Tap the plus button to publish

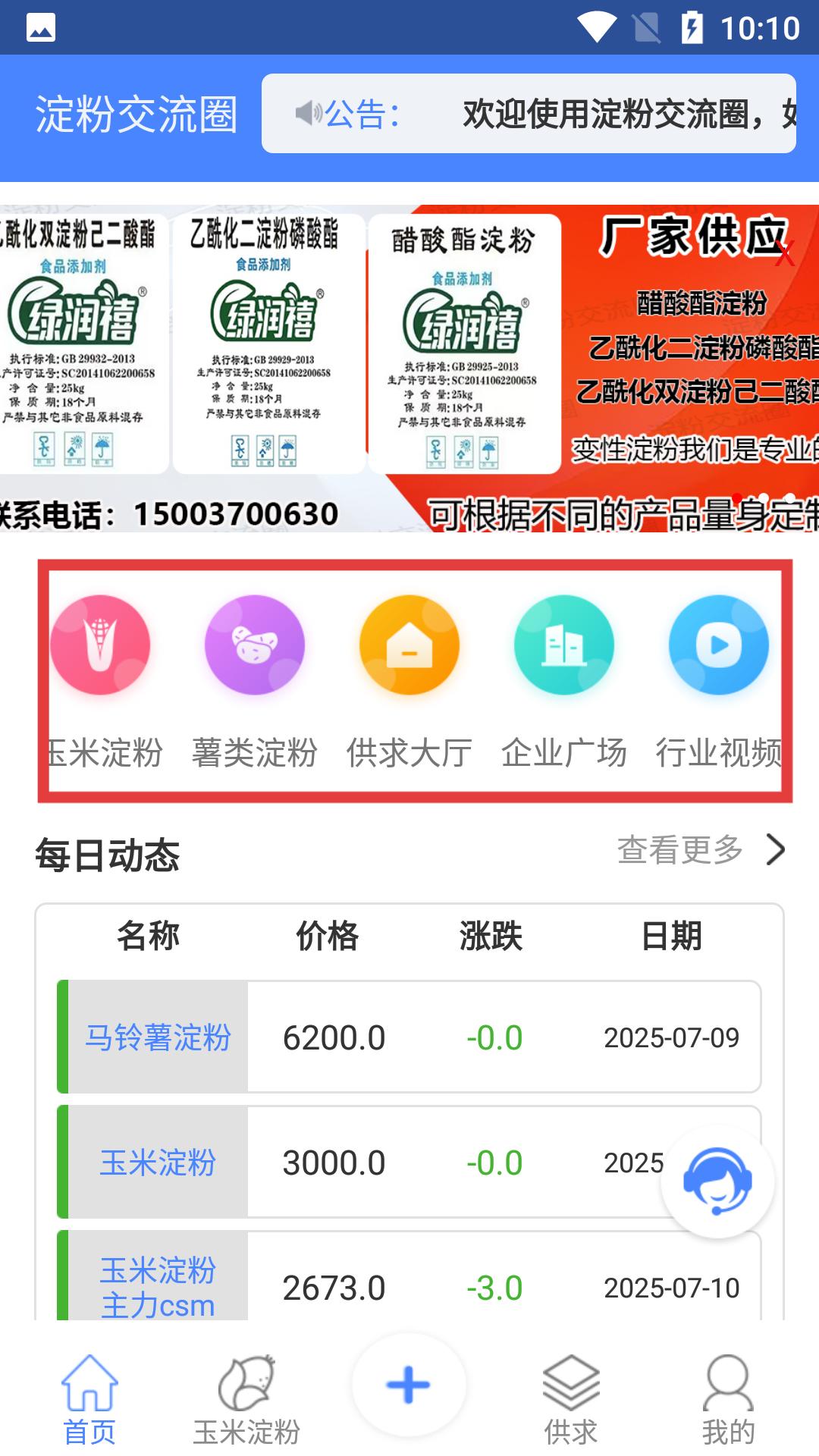409,1385
